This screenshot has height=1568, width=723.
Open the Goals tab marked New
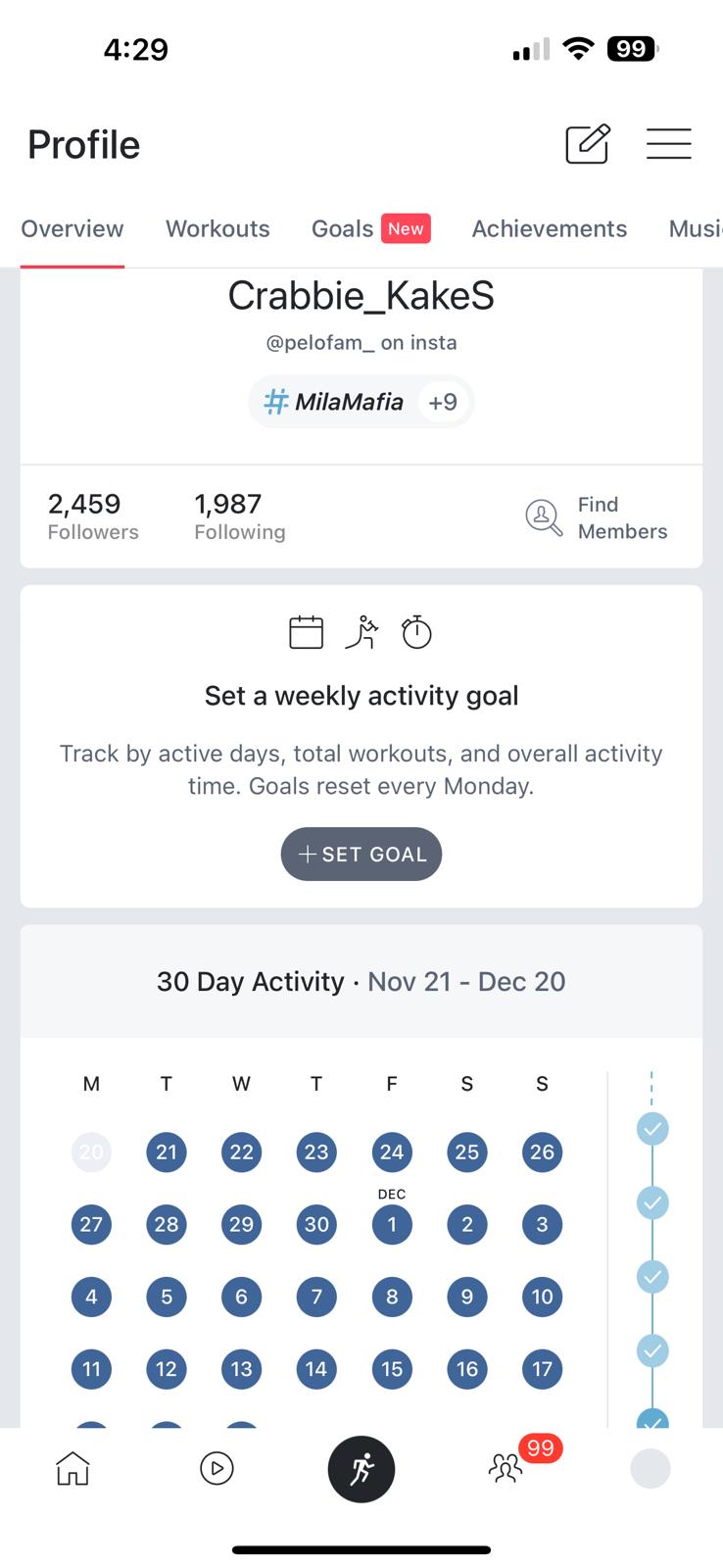click(x=342, y=228)
